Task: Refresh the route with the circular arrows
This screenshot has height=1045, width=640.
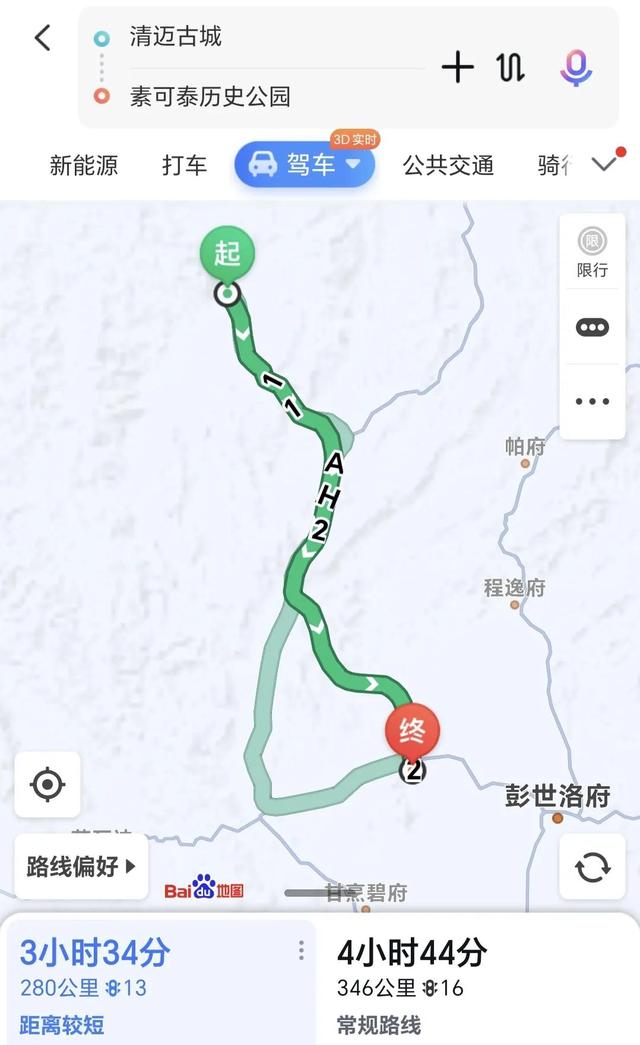Action: pyautogui.click(x=592, y=867)
